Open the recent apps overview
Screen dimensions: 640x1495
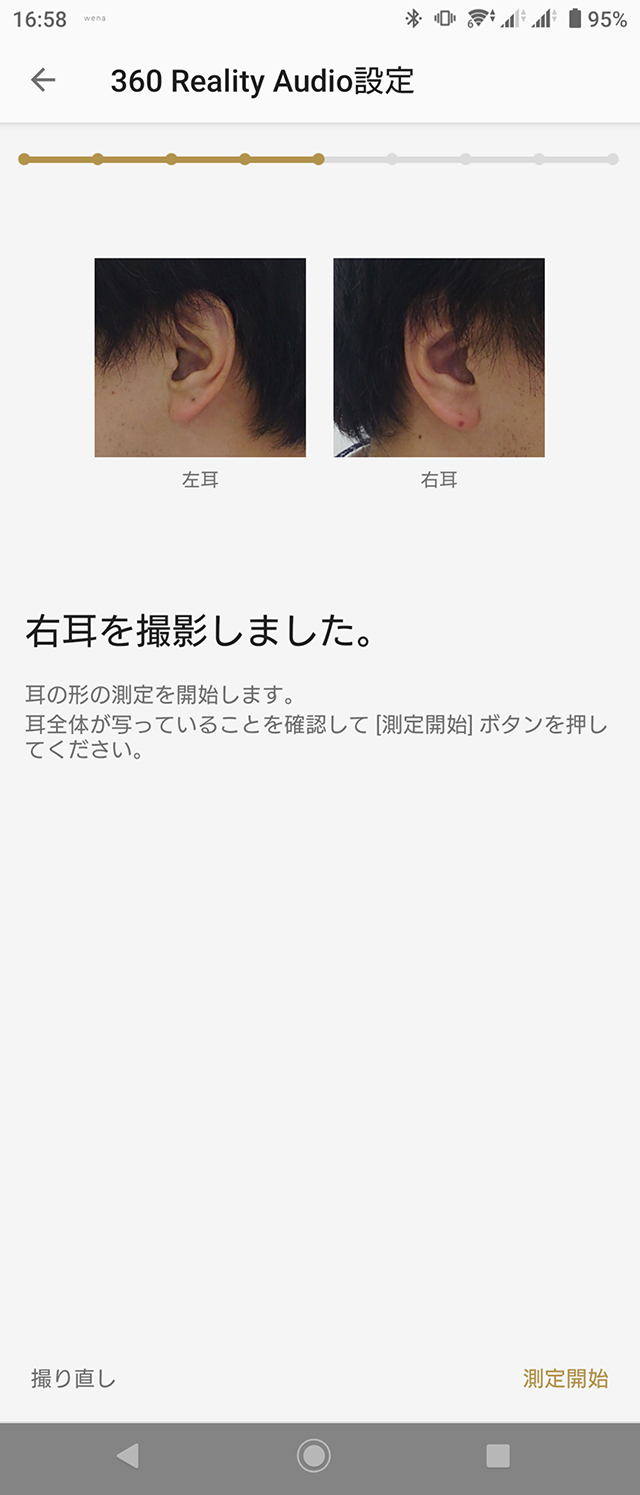tap(497, 1456)
